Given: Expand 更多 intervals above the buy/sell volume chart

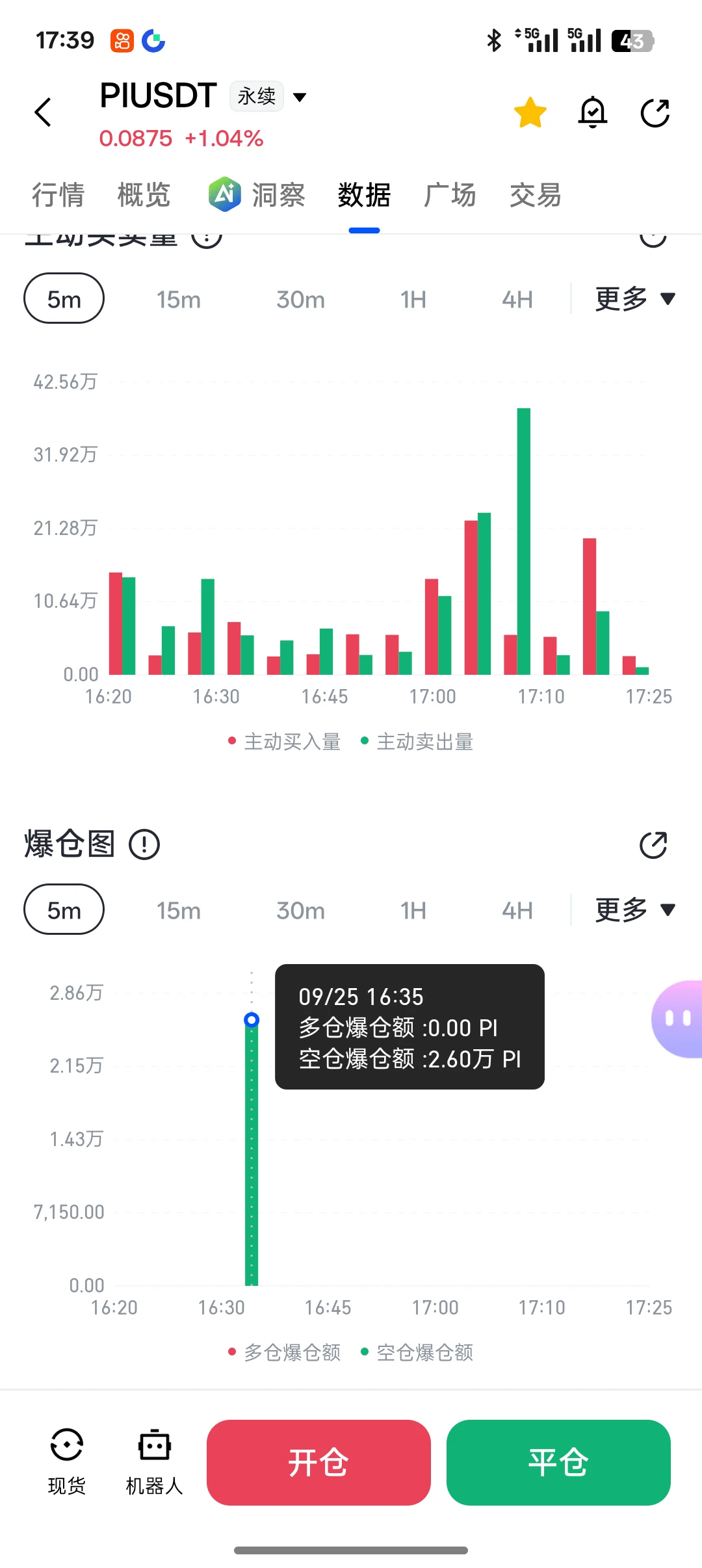Looking at the screenshot, I should point(635,298).
